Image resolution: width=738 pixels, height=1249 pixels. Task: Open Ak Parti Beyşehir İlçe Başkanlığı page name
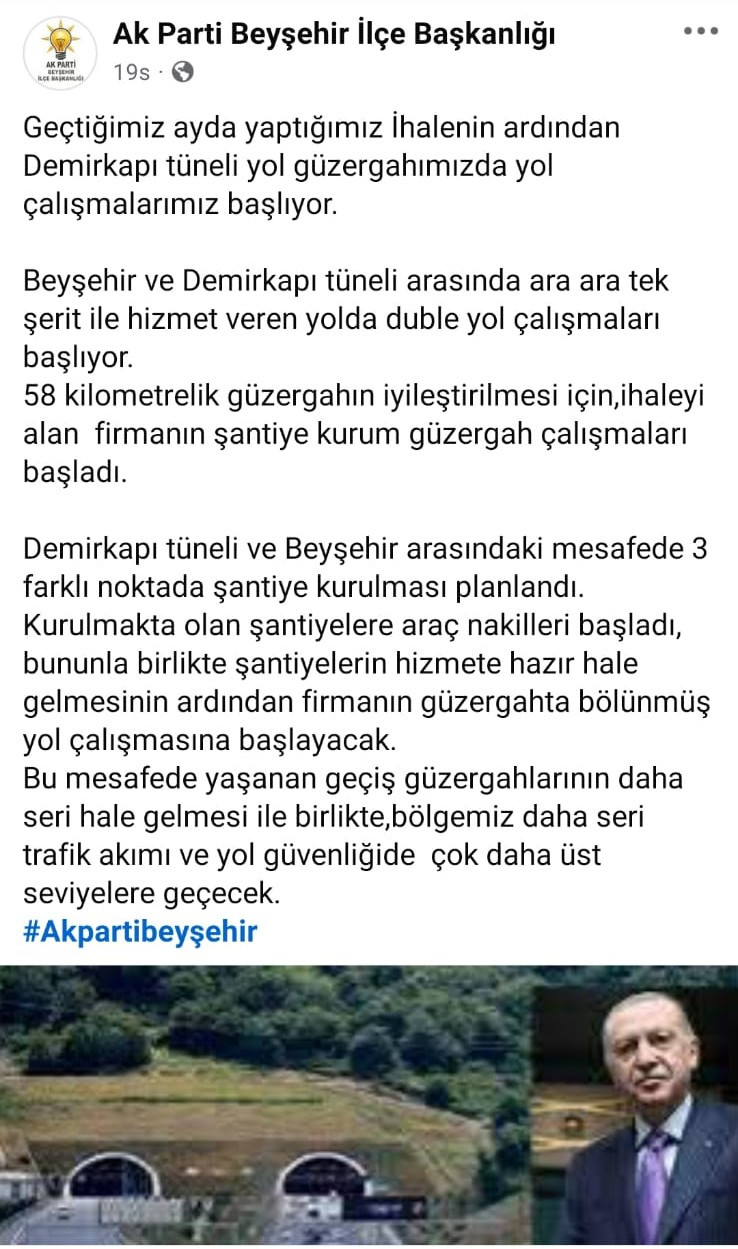pos(333,35)
